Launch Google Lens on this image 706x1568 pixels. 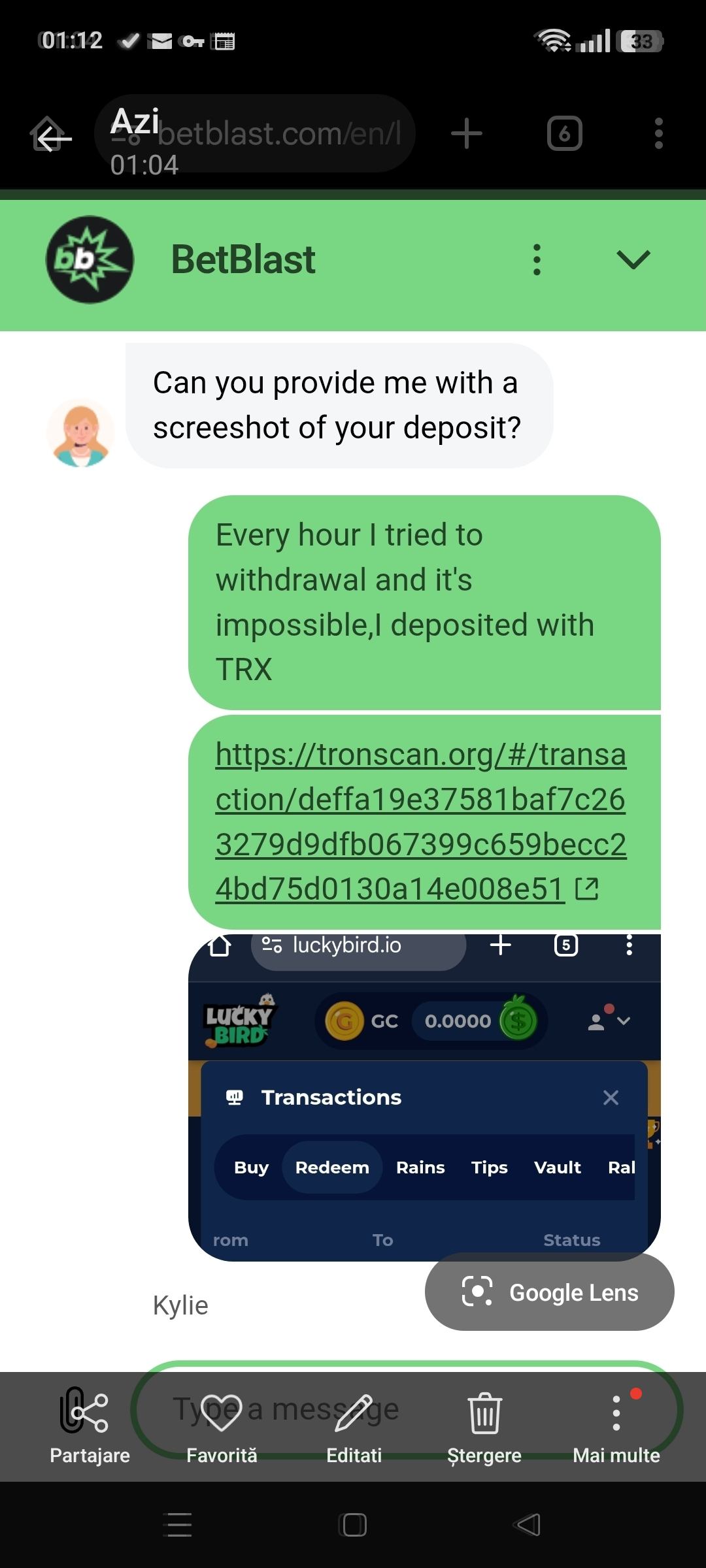point(549,1292)
